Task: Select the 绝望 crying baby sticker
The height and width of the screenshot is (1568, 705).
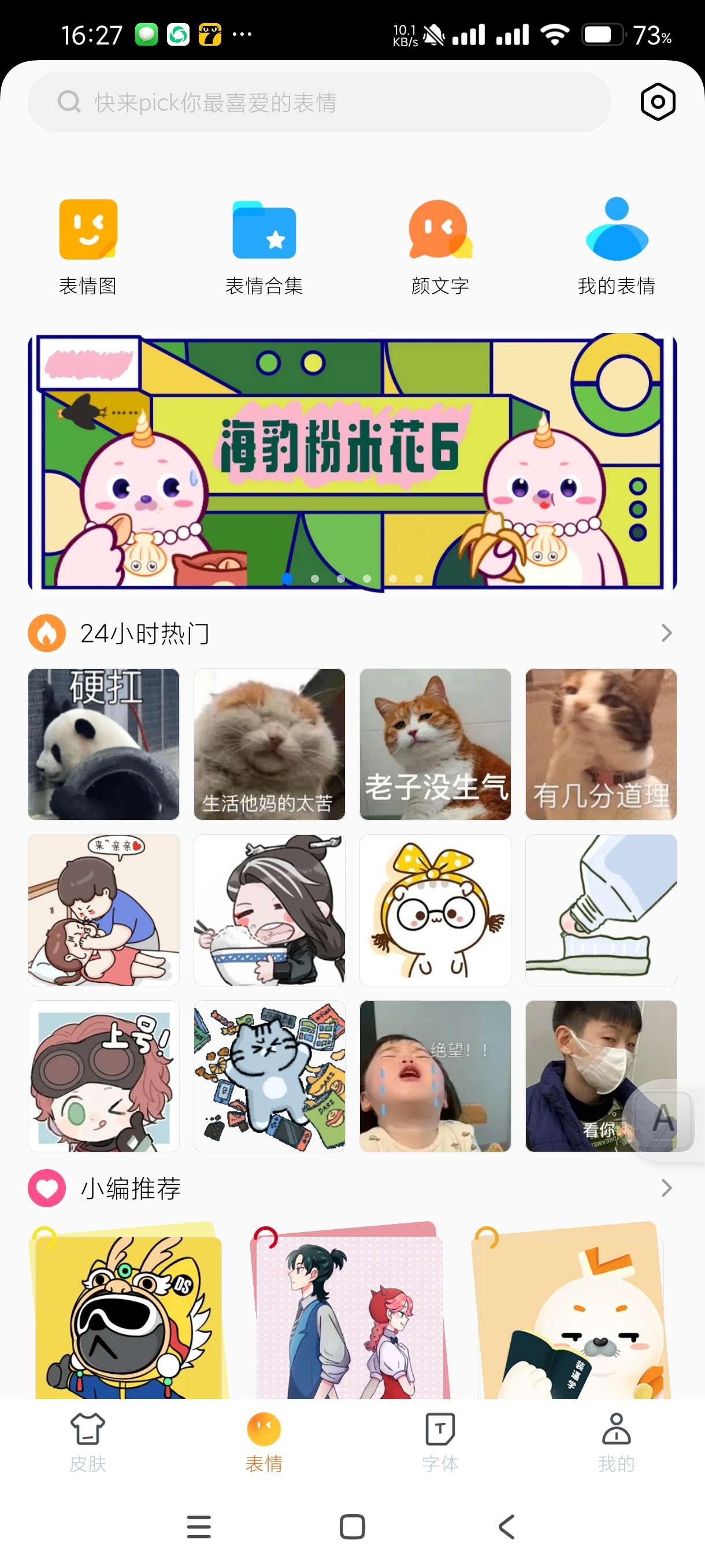Action: 435,1075
